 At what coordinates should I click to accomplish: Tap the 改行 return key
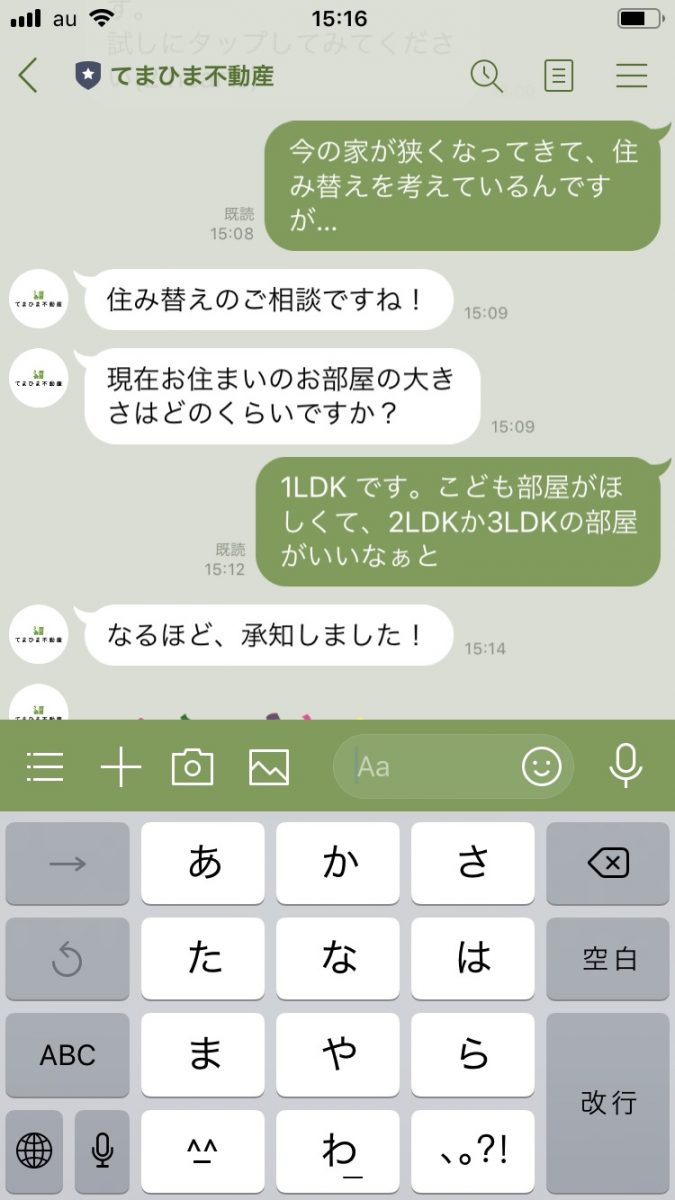[x=608, y=1103]
